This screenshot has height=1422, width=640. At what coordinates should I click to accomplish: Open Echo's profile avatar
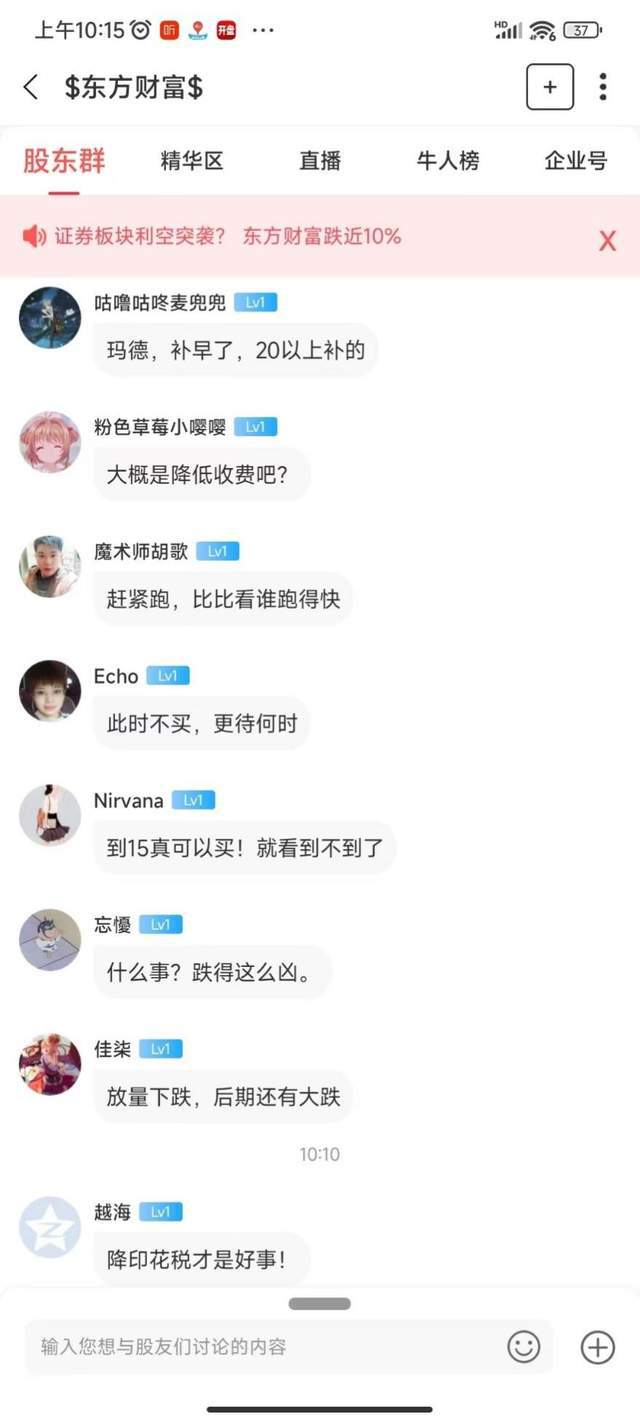(50, 690)
